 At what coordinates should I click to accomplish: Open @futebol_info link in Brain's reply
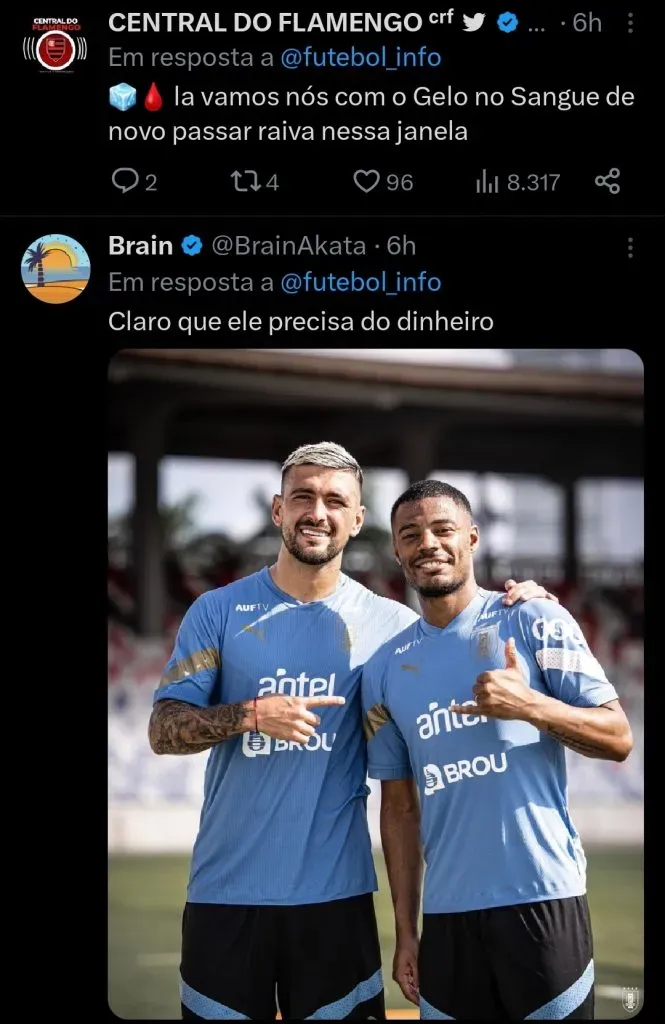pyautogui.click(x=360, y=283)
